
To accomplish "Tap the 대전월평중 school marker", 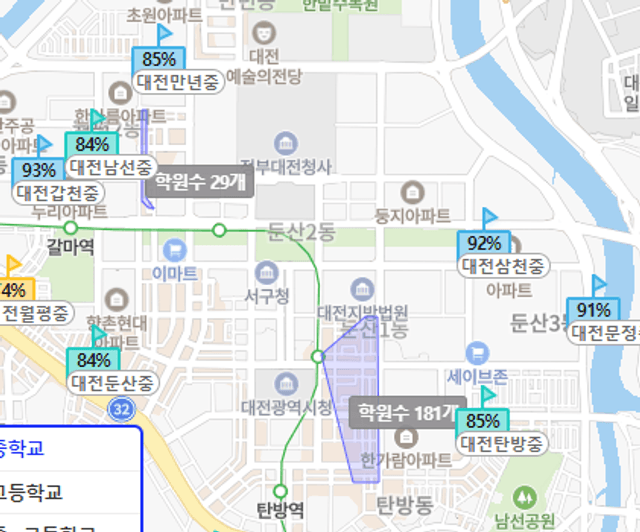I will pos(16,291).
